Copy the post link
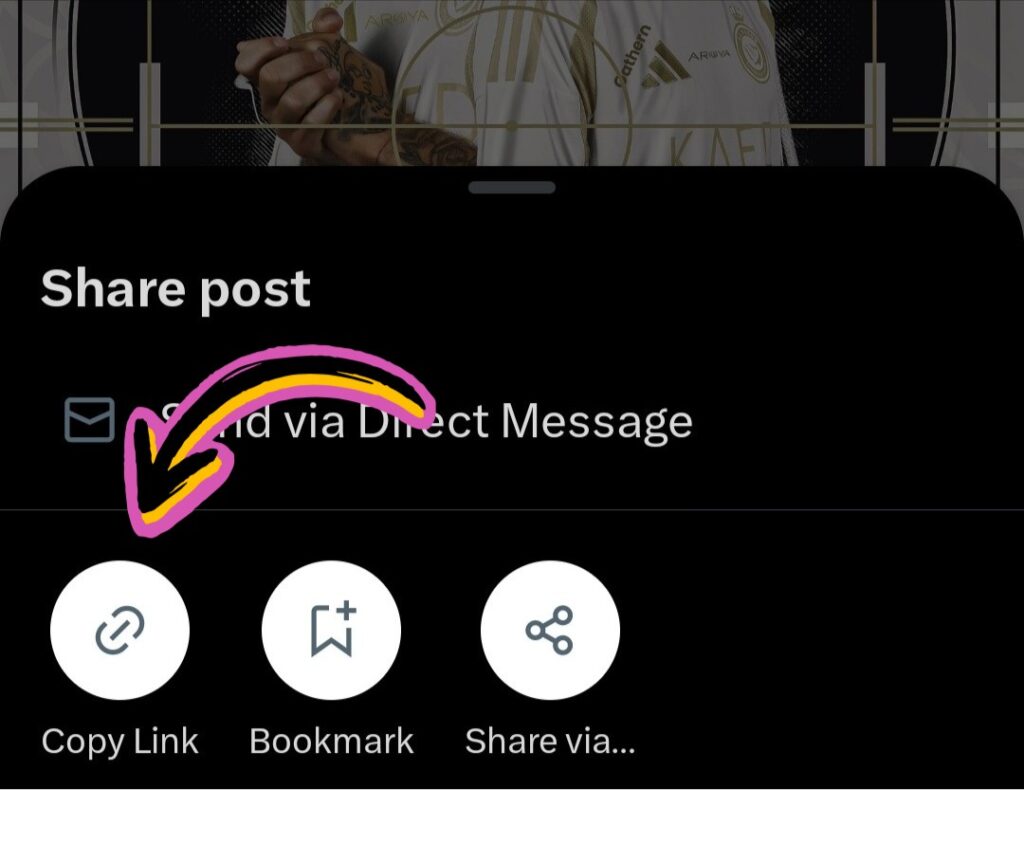The image size is (1024, 844). coord(120,630)
